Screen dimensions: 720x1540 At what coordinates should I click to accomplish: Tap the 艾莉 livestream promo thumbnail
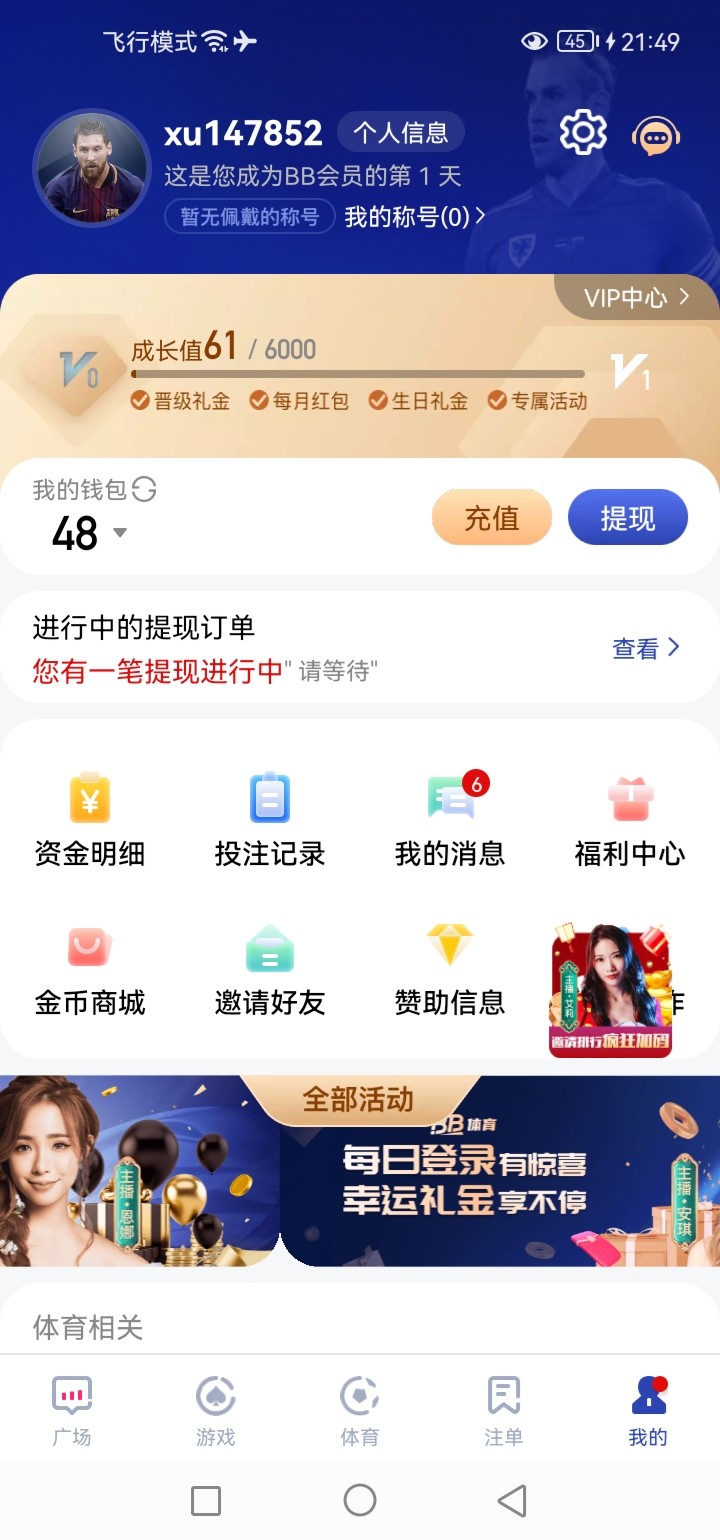pos(609,988)
